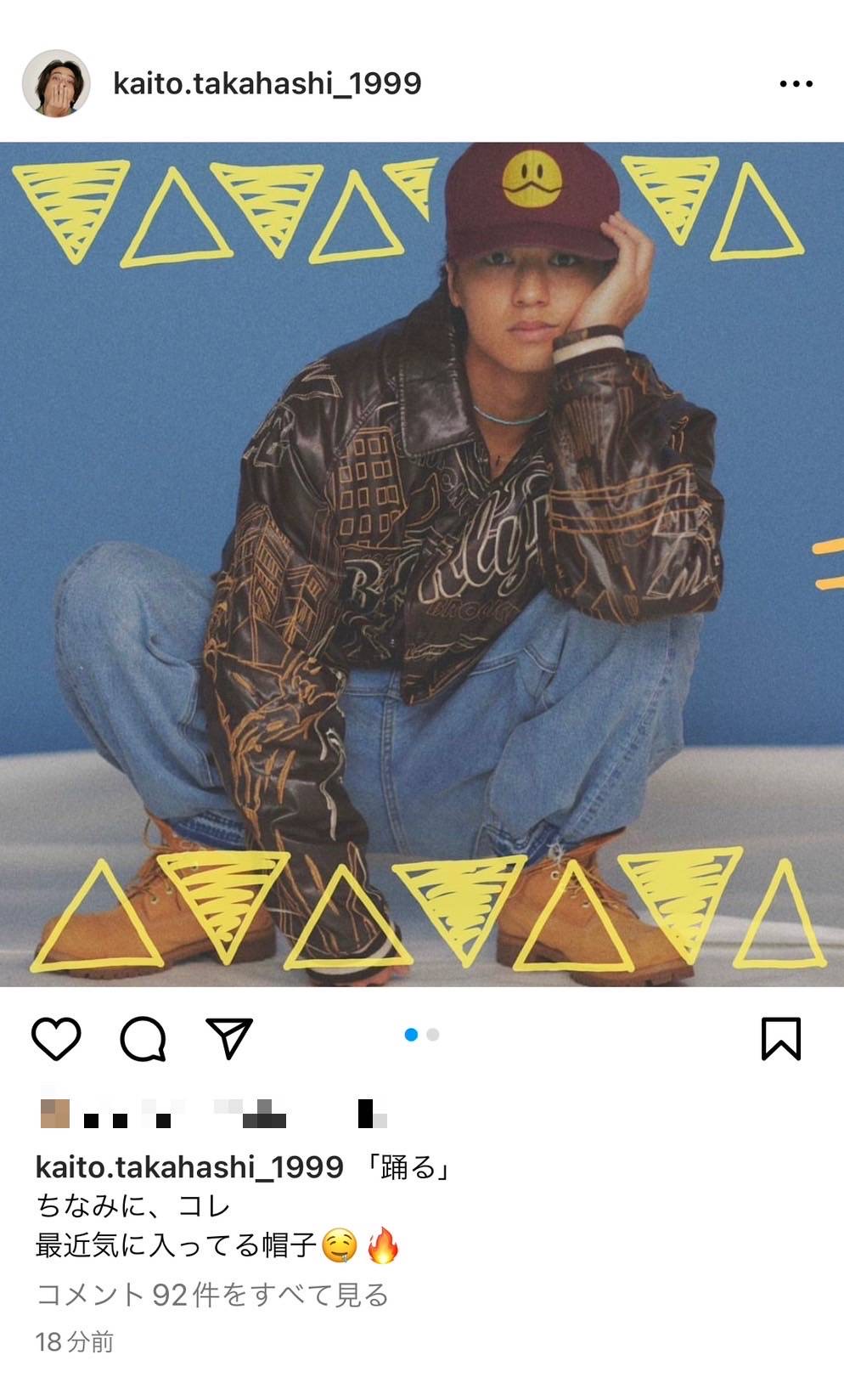This screenshot has height=1400, width=844.
Task: Open the comment bubble icon
Action: [143, 1038]
